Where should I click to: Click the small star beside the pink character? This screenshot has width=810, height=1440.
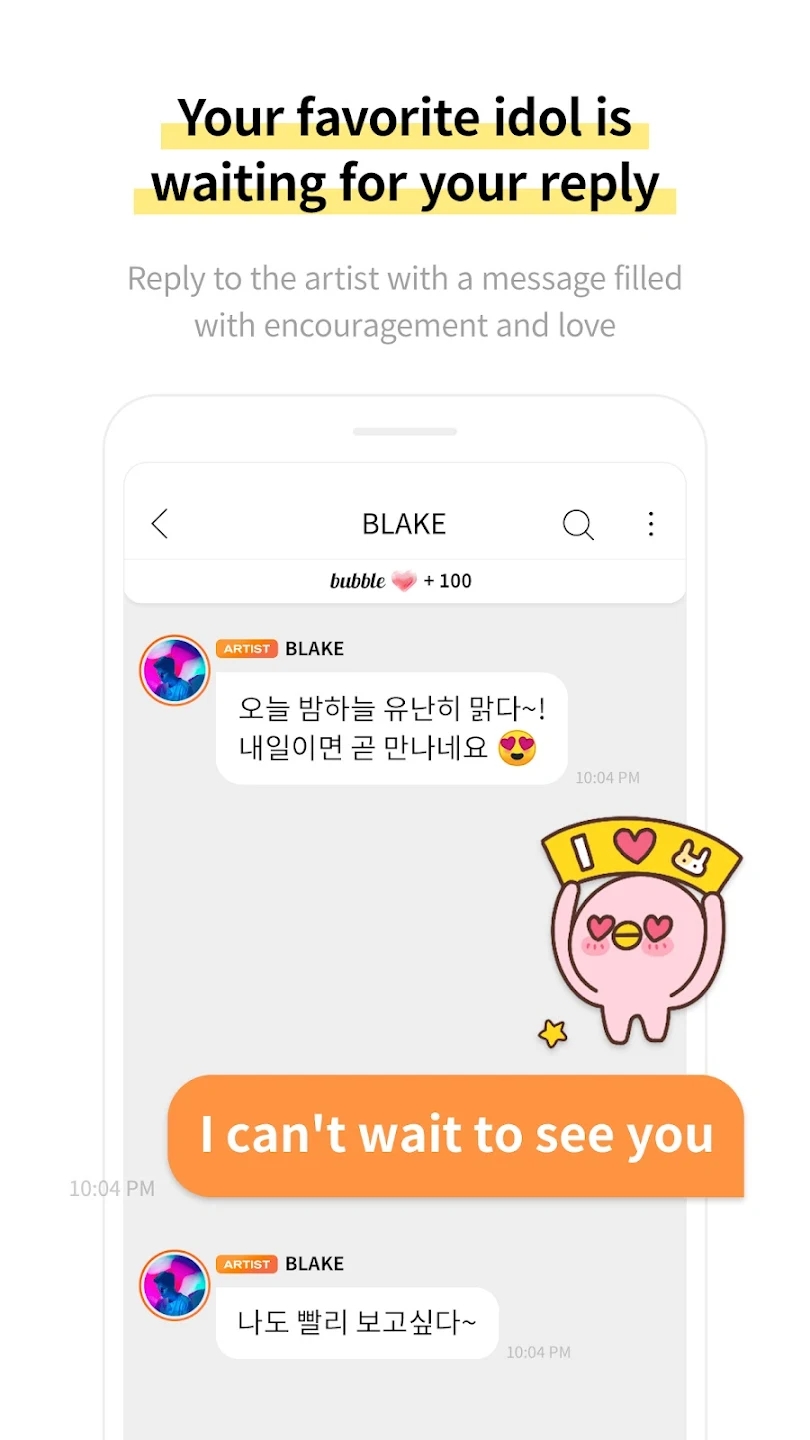tap(552, 1034)
